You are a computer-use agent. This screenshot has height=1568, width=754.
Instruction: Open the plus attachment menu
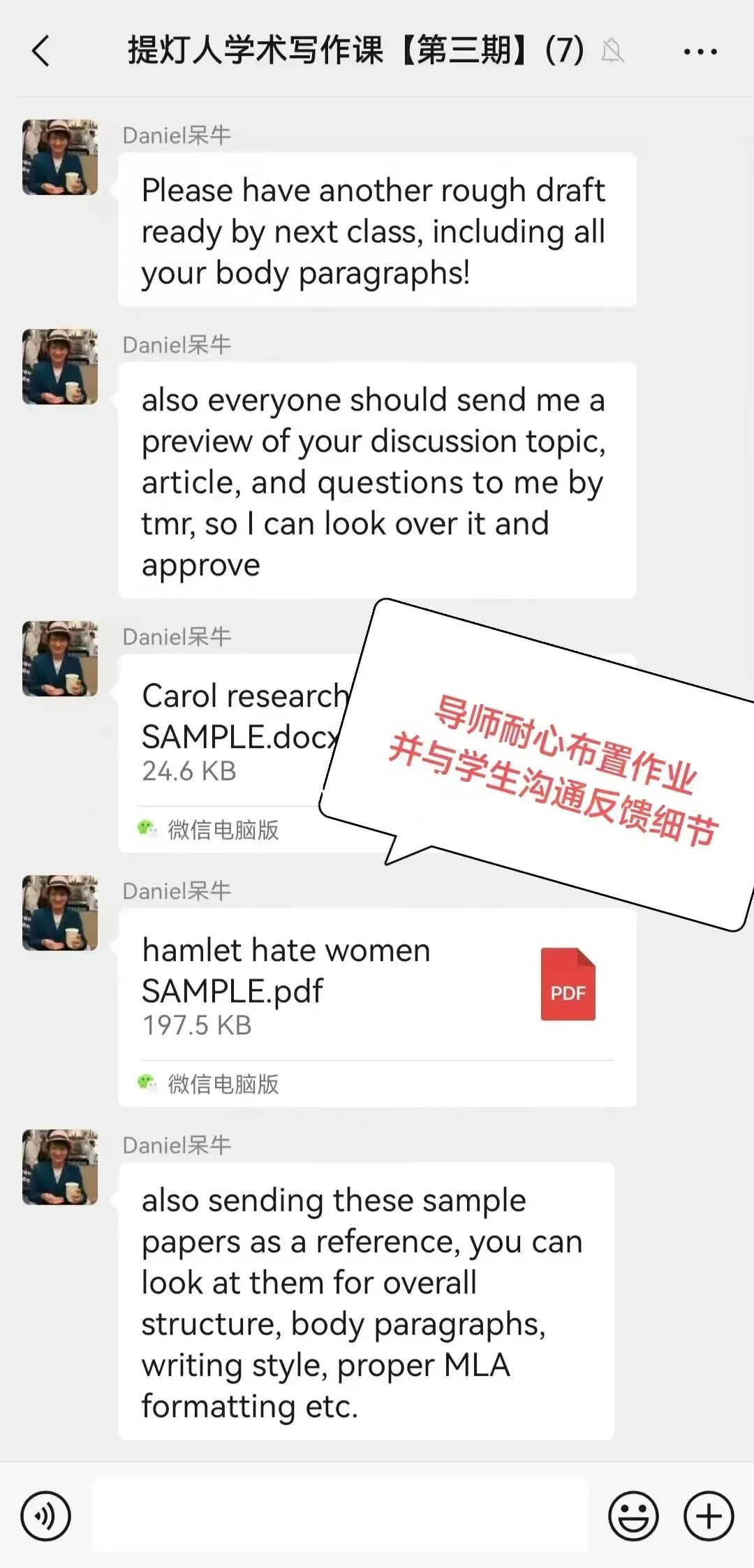pos(709,1516)
